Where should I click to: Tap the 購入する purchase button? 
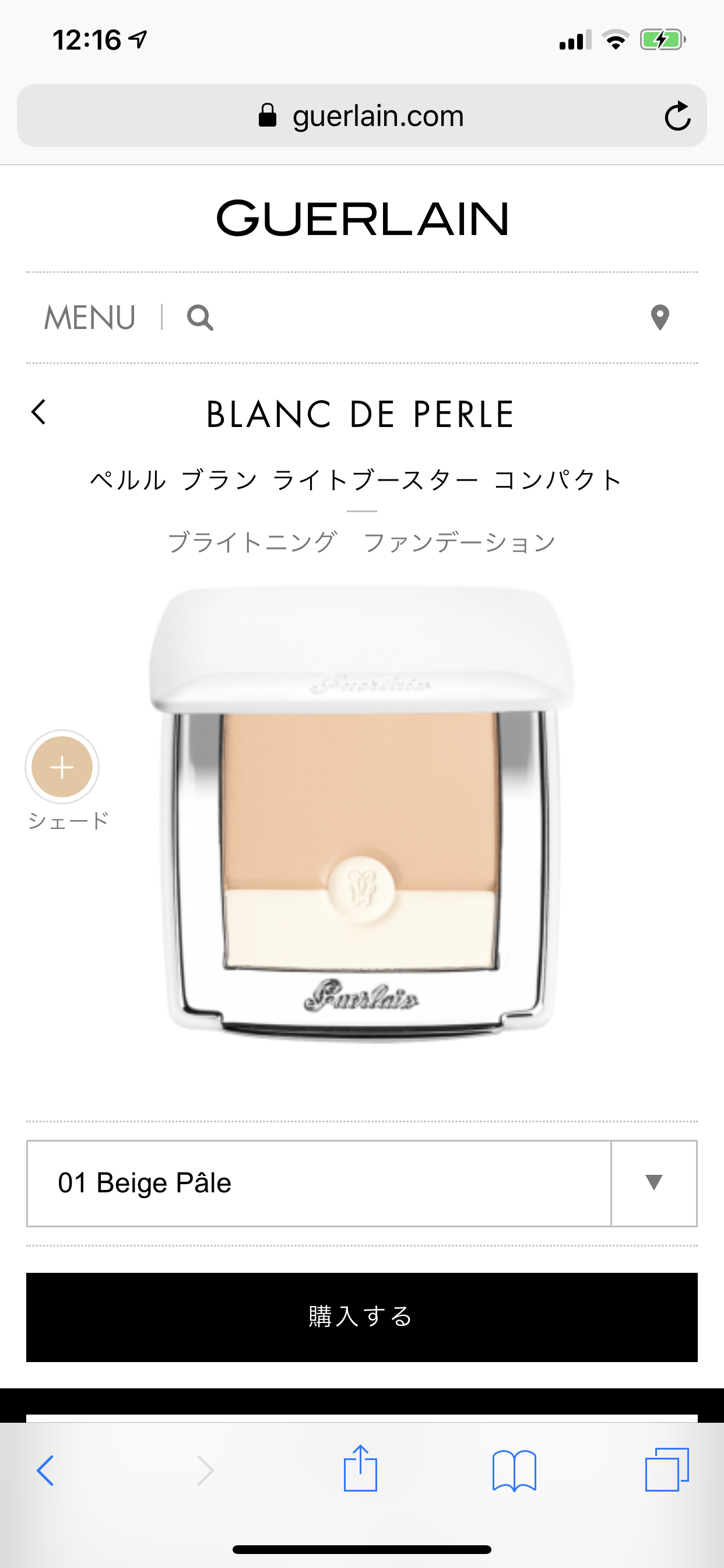point(361,1317)
